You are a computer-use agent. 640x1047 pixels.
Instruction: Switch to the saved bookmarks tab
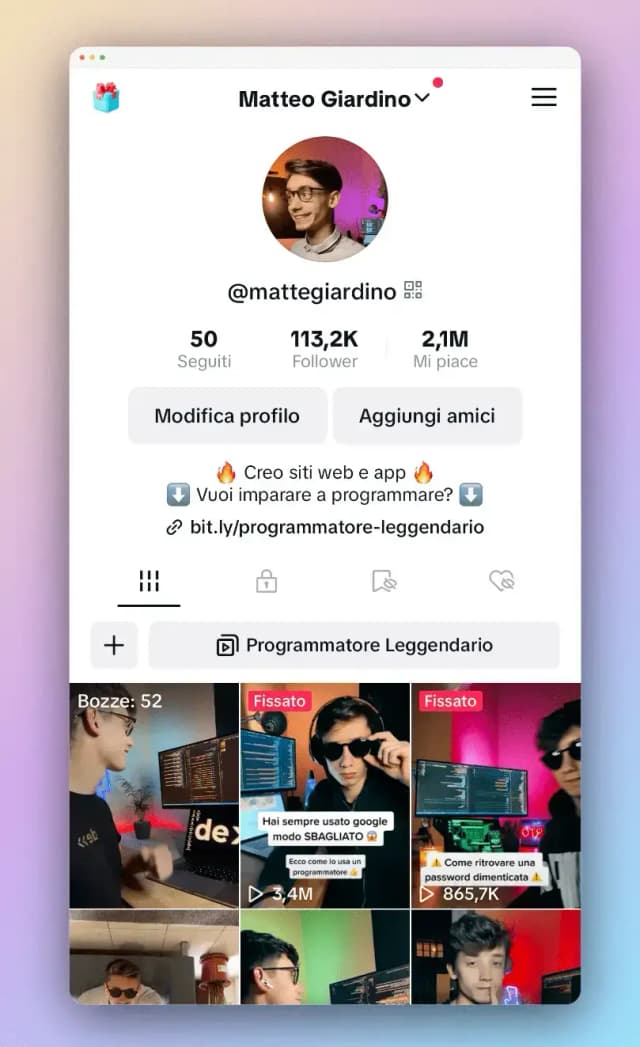point(384,581)
